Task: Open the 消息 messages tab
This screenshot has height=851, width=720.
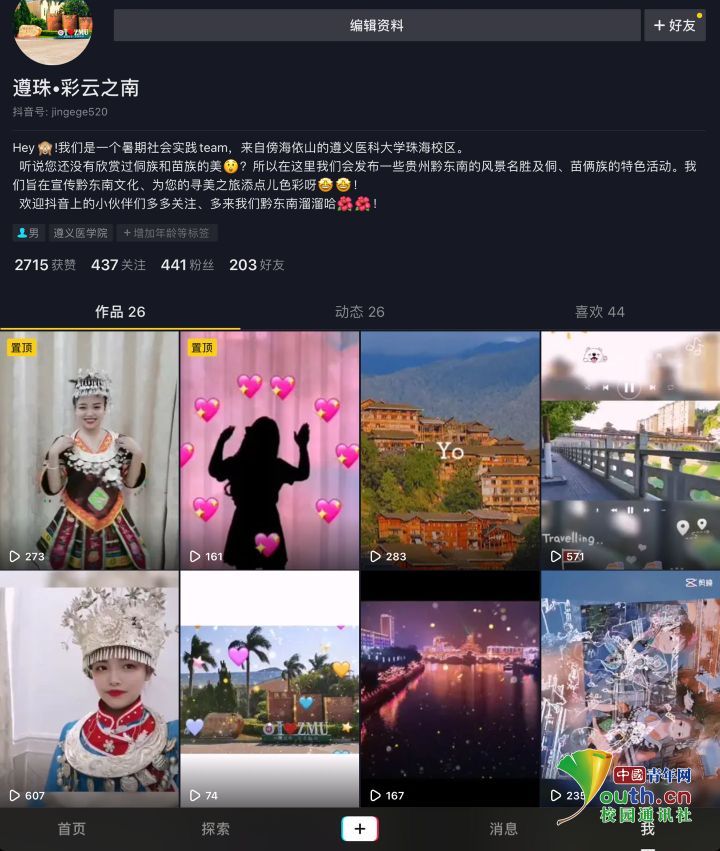Action: click(x=504, y=829)
